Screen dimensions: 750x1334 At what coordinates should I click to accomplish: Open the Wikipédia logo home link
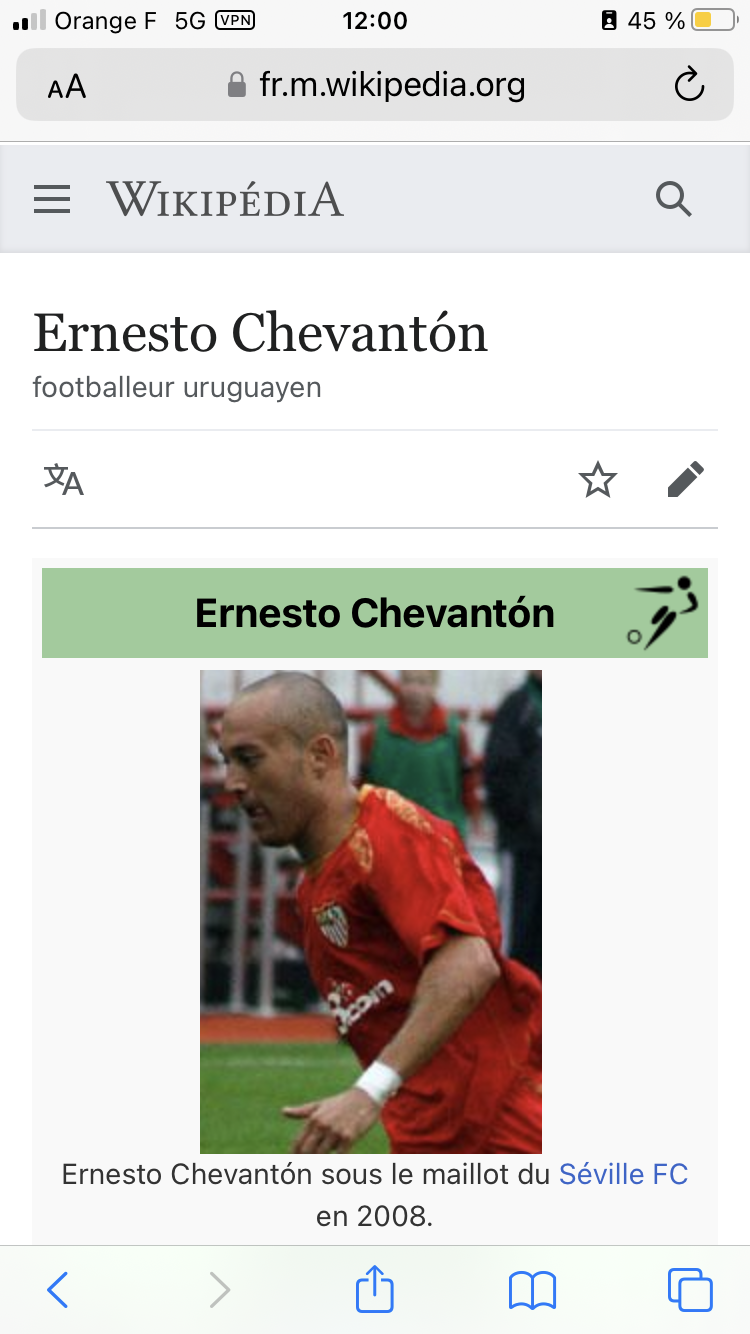pyautogui.click(x=225, y=200)
